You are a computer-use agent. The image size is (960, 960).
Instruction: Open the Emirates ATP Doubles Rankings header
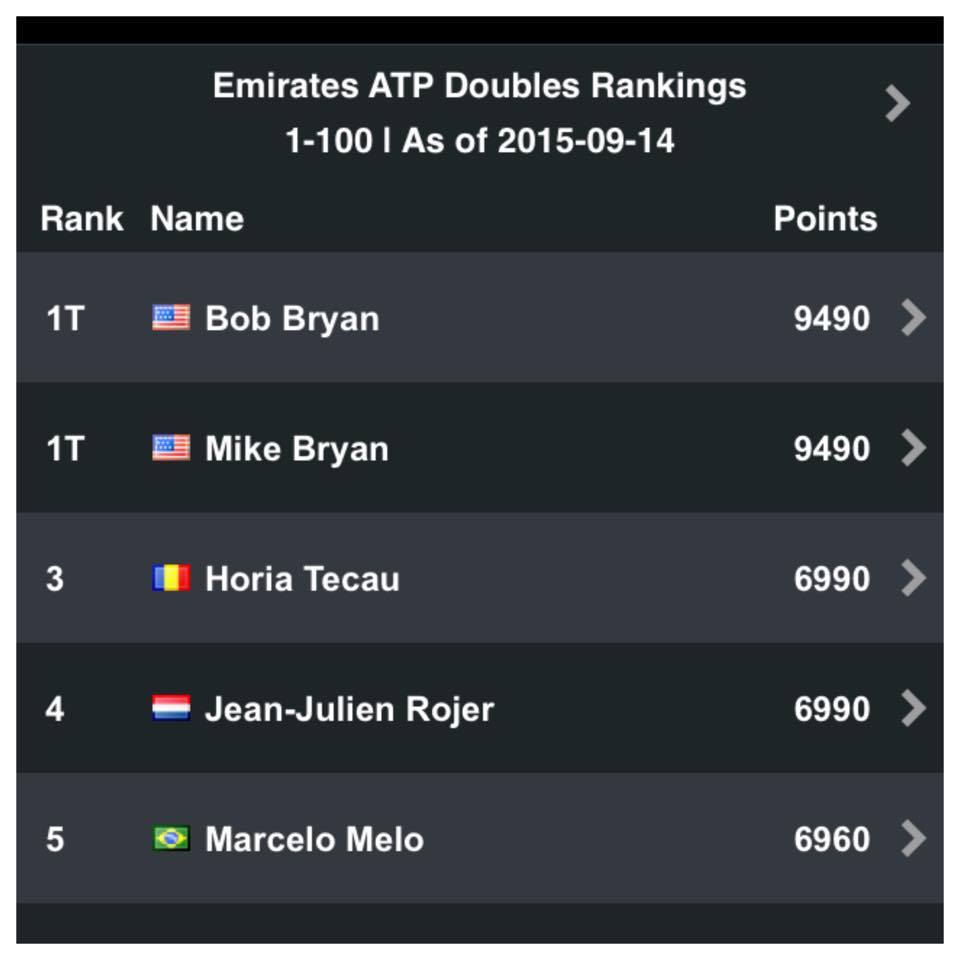click(479, 113)
